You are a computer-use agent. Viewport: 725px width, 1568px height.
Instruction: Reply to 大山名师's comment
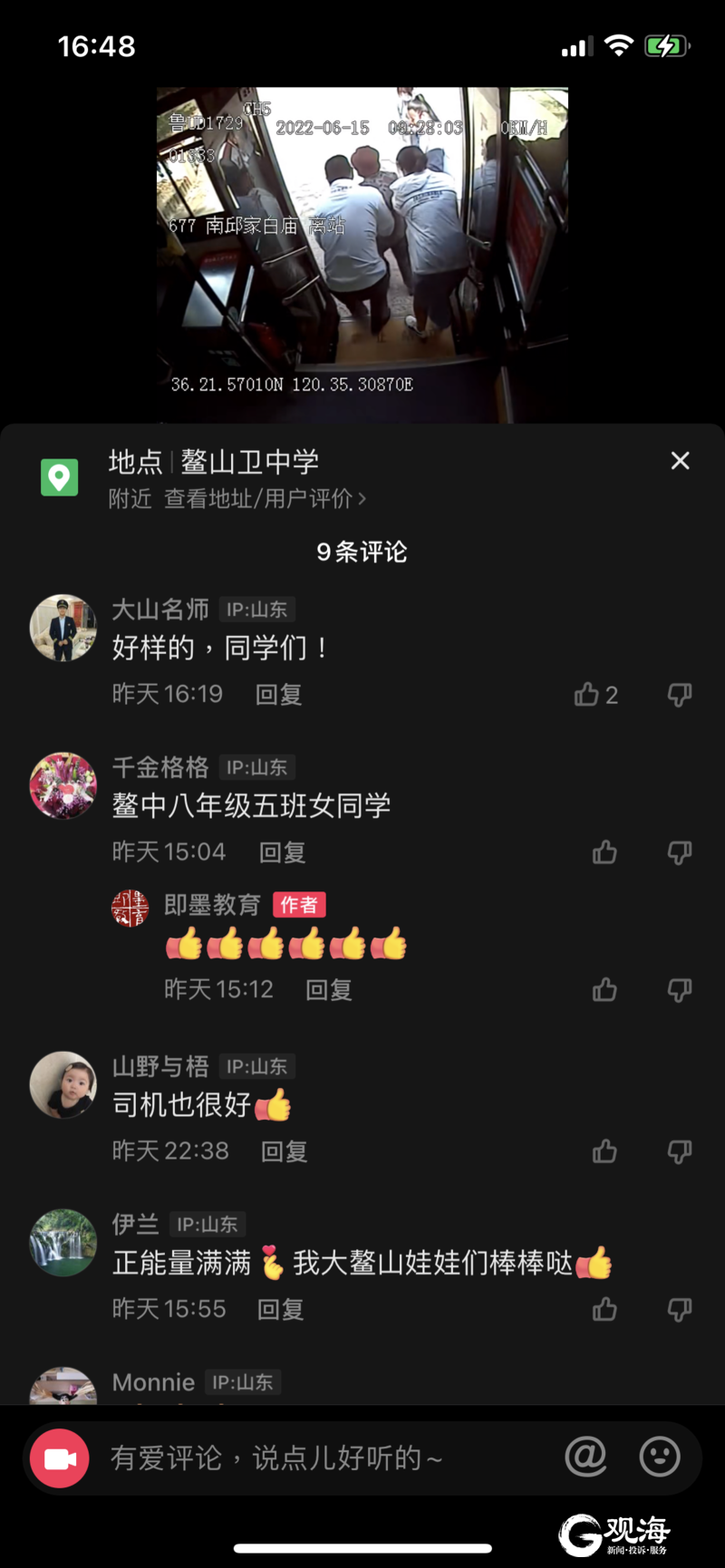click(278, 695)
